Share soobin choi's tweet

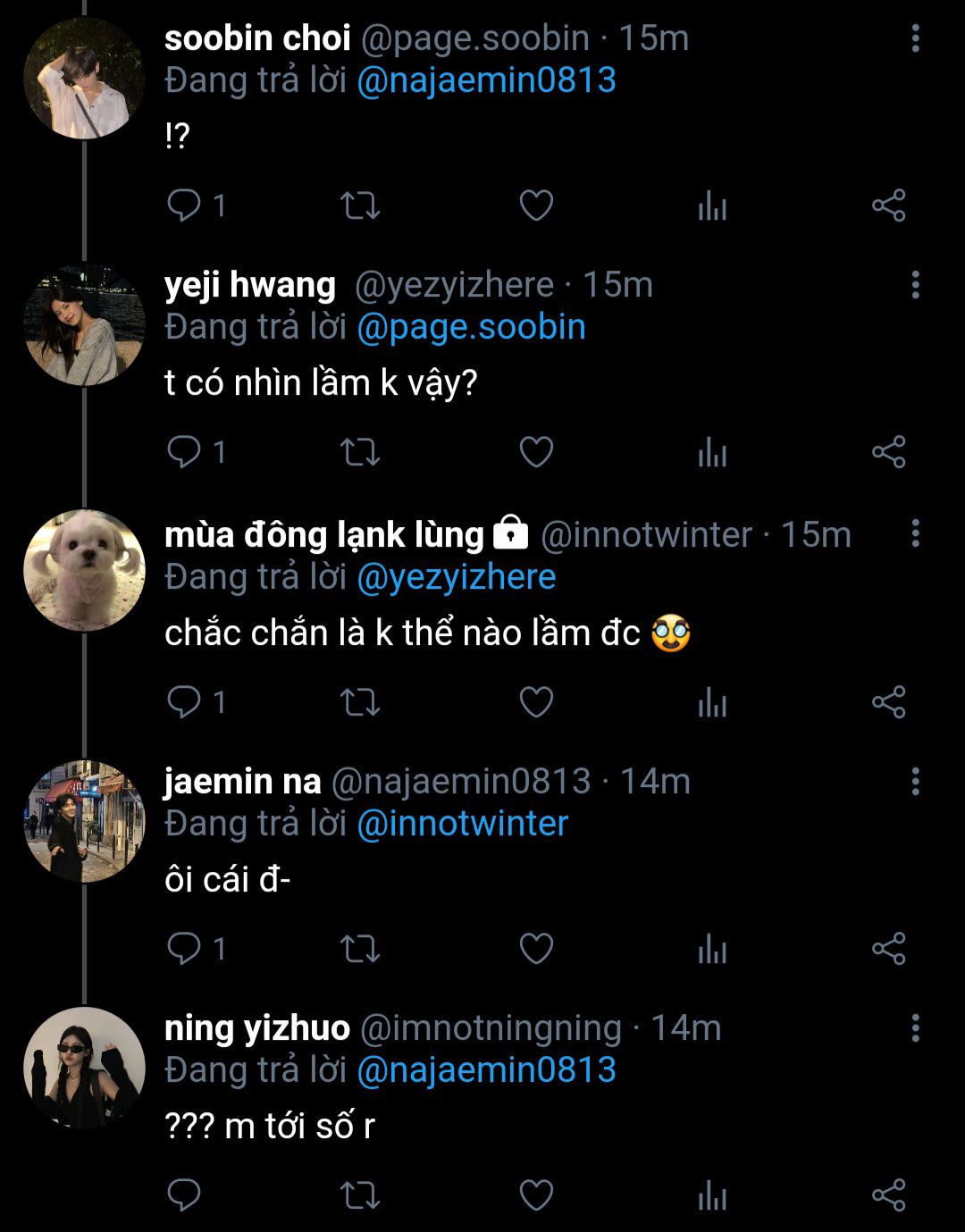888,206
